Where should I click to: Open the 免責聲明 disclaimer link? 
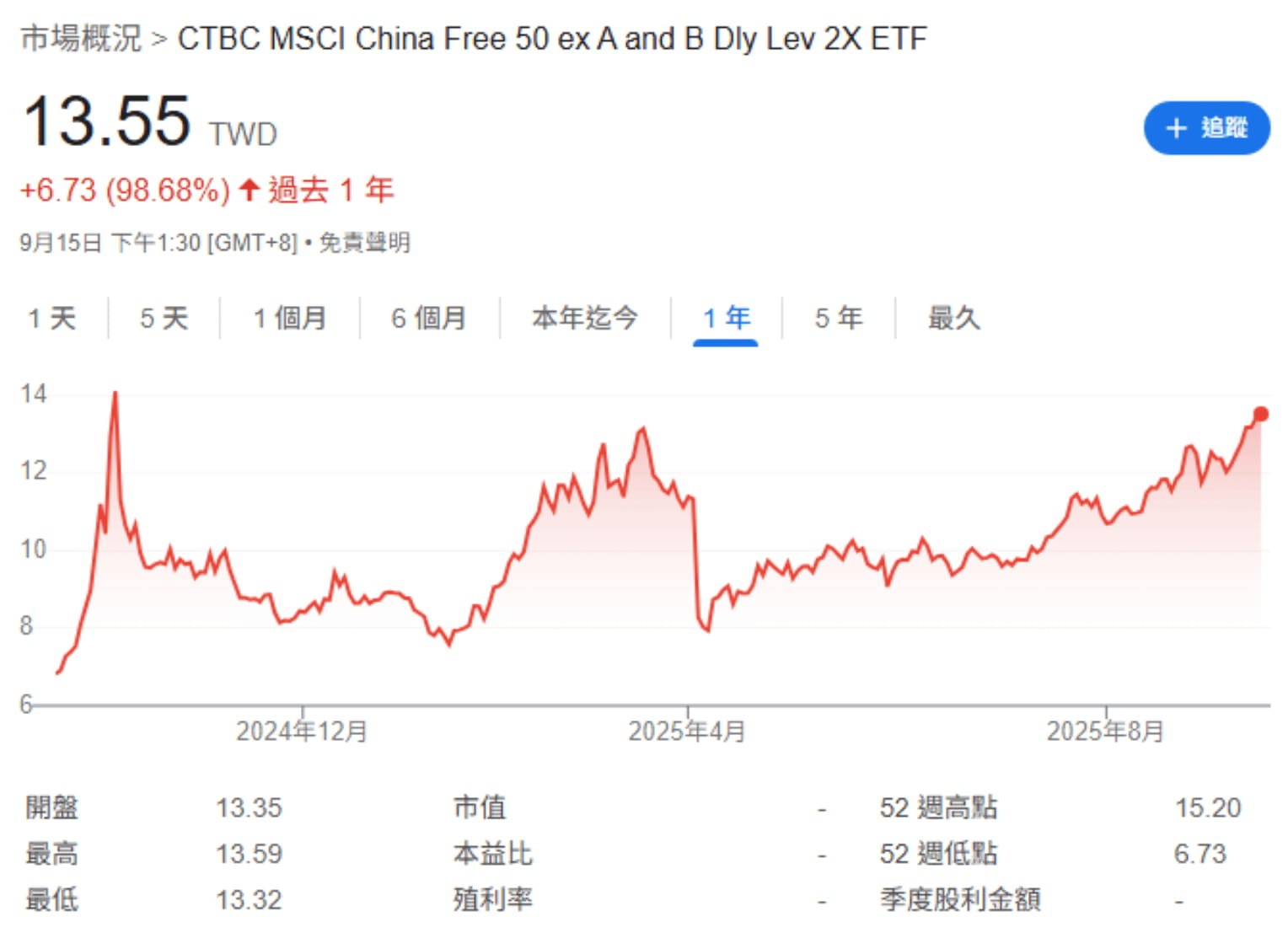[364, 243]
